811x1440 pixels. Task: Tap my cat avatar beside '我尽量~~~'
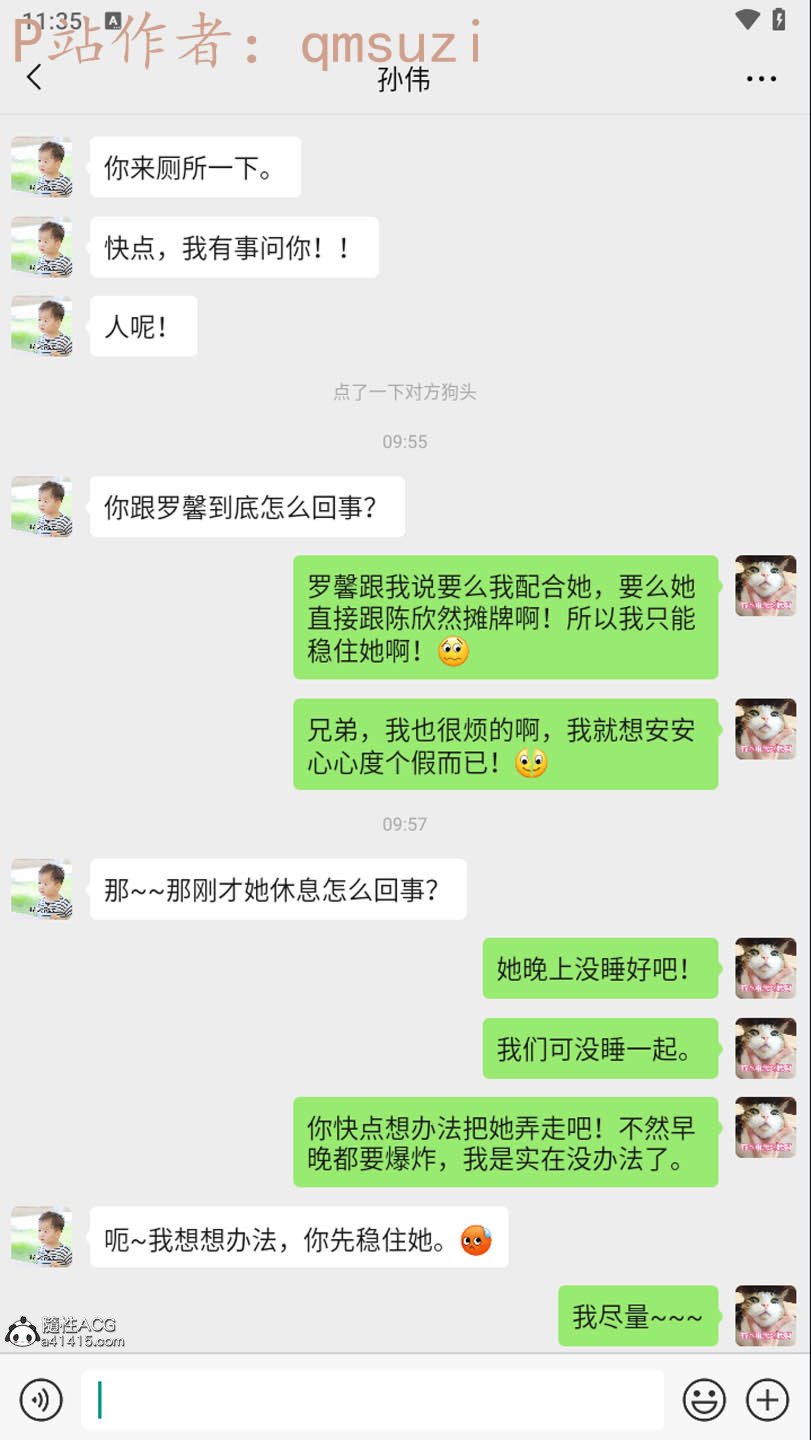[765, 1316]
